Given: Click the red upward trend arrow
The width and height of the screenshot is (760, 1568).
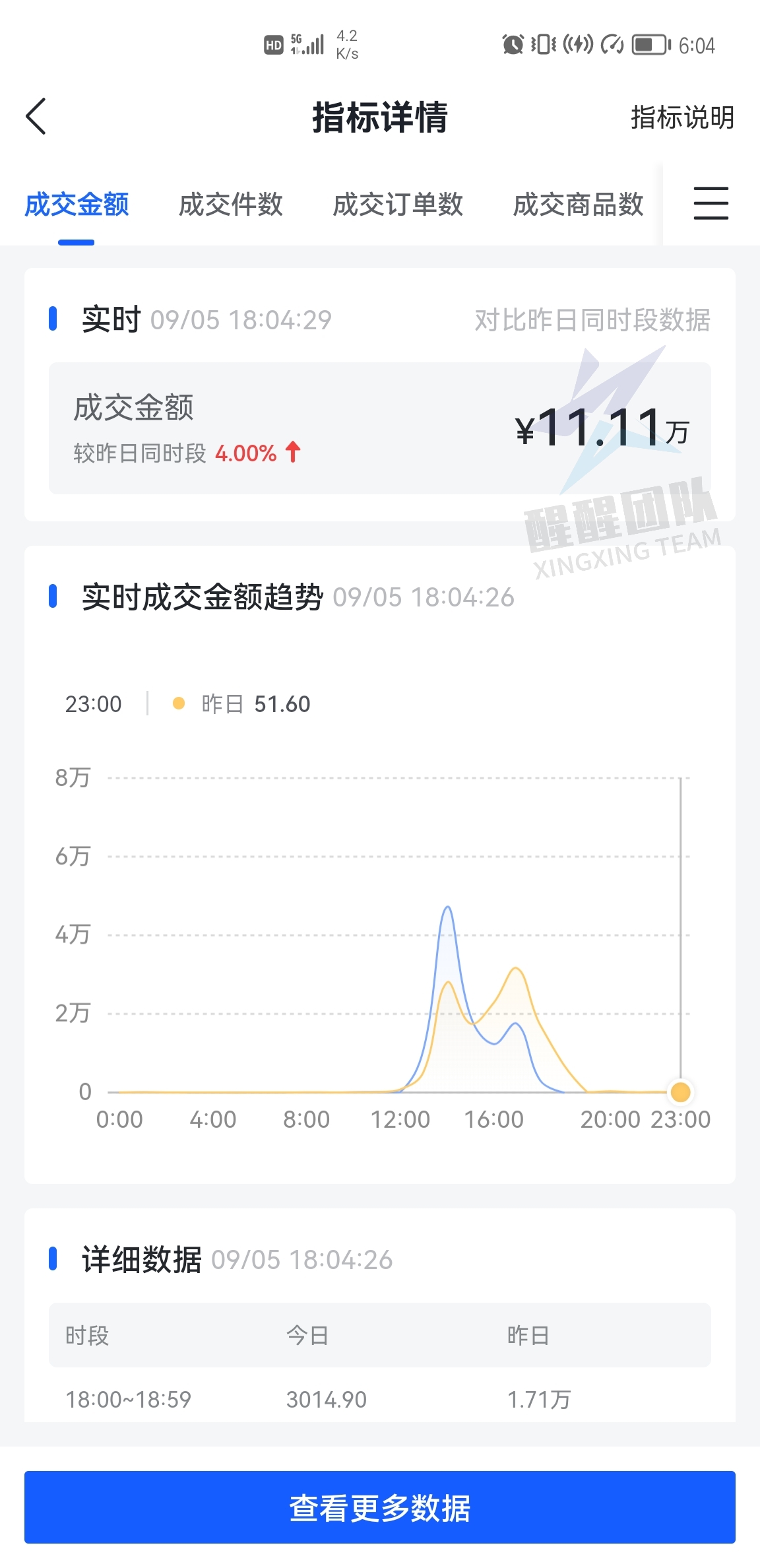Looking at the screenshot, I should pyautogui.click(x=292, y=451).
